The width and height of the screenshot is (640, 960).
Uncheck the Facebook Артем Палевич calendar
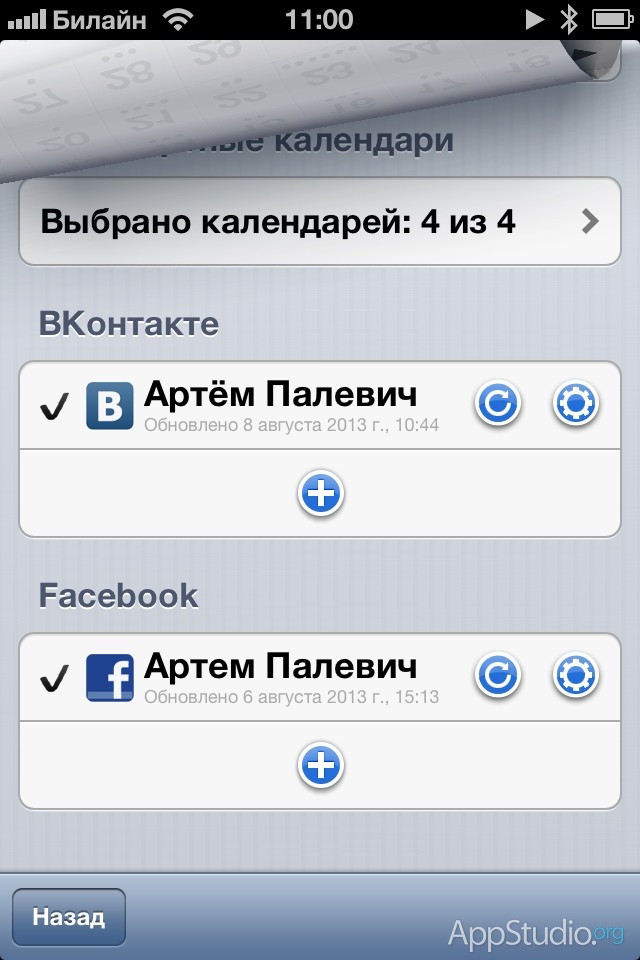[54, 679]
